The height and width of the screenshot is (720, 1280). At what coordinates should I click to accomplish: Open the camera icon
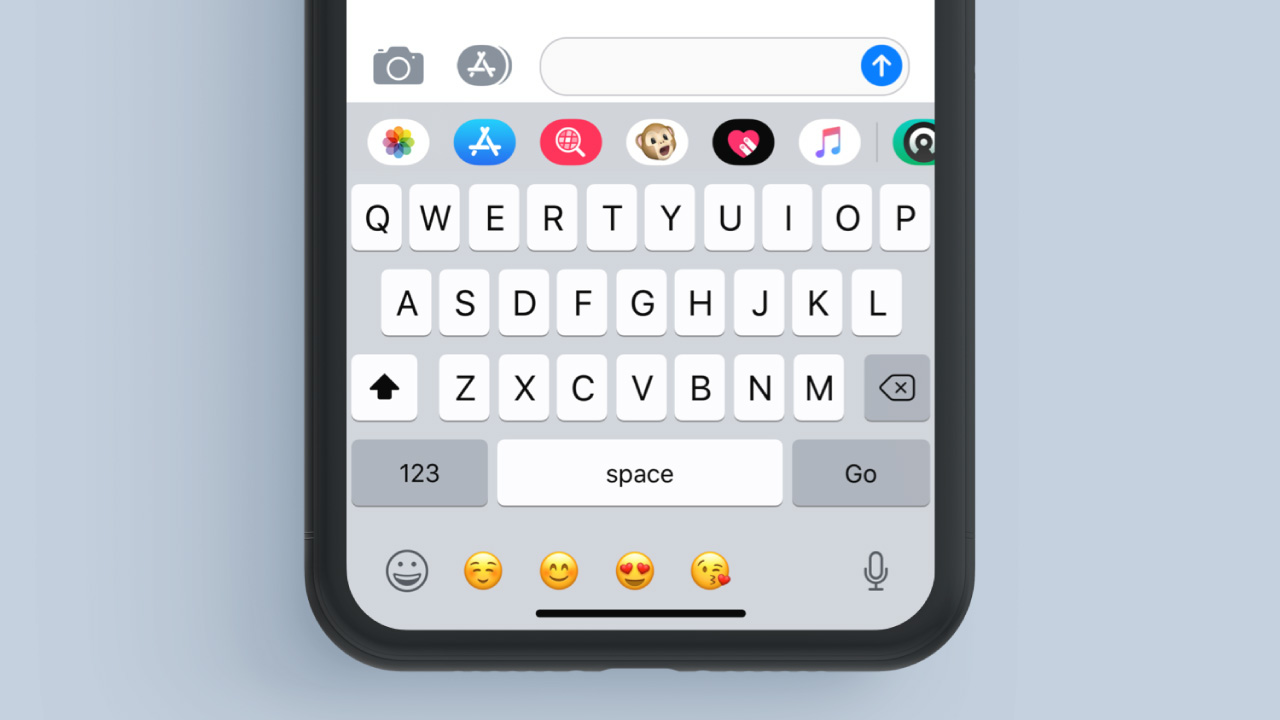[398, 66]
